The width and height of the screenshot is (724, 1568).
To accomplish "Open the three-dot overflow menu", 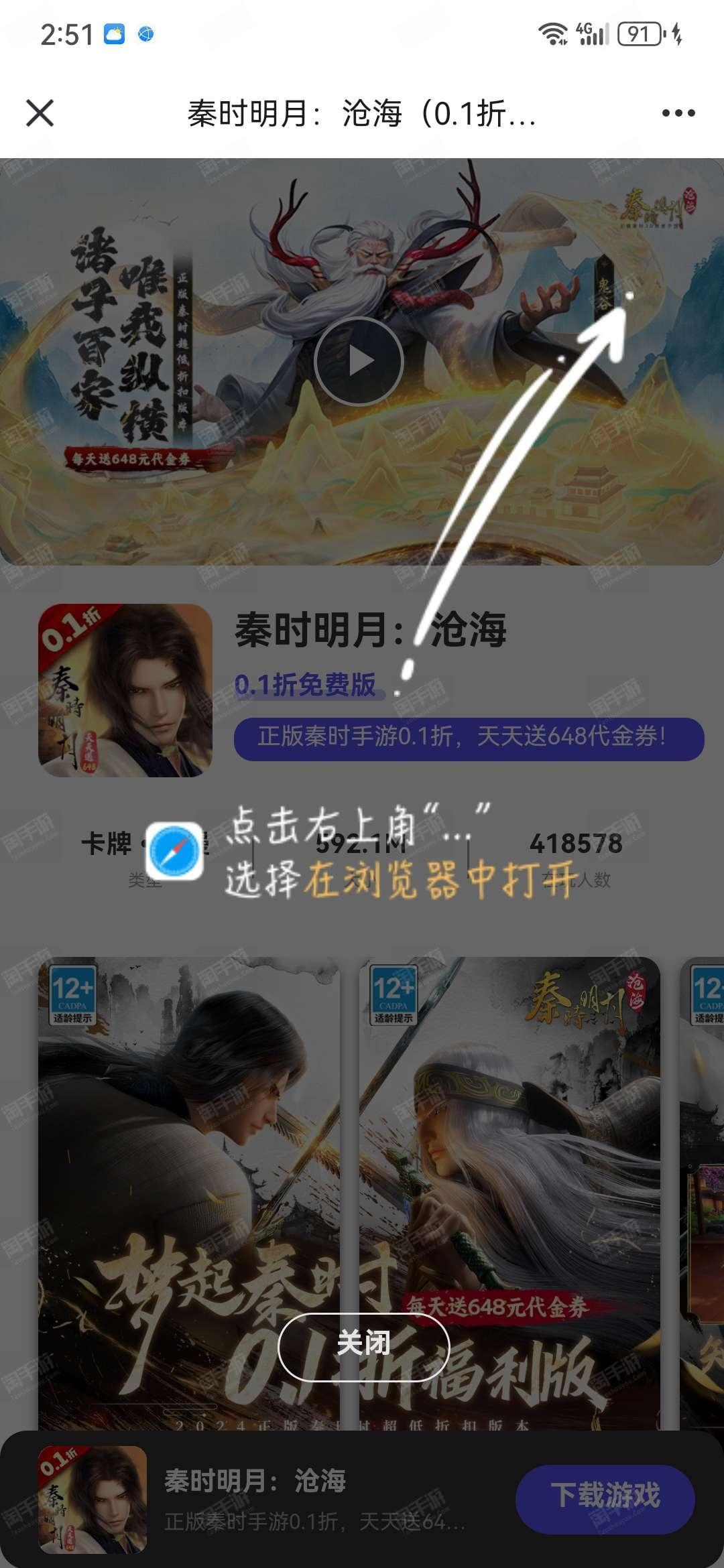I will click(x=678, y=113).
